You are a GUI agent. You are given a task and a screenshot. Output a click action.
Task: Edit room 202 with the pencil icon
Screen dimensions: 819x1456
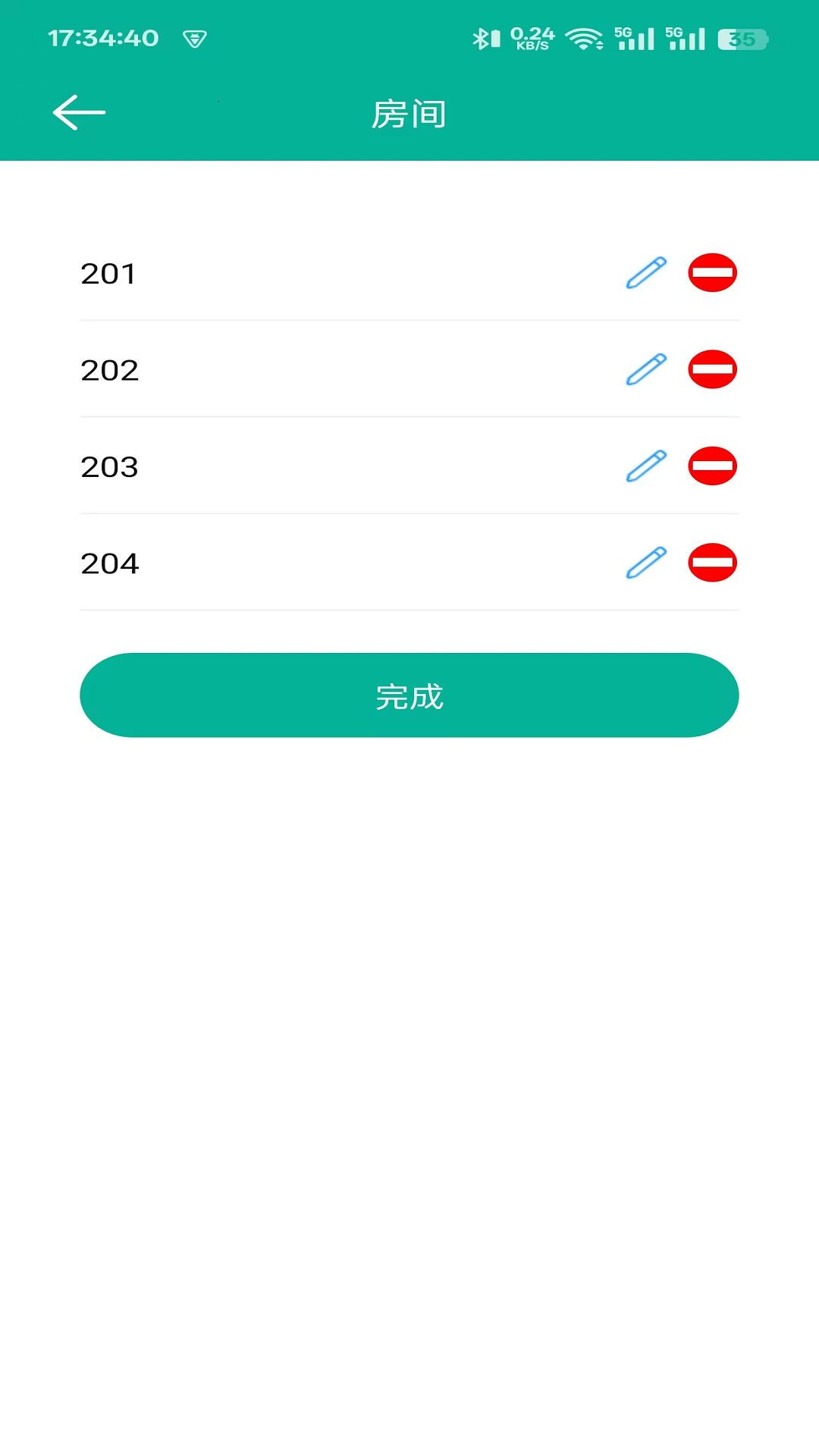point(645,369)
